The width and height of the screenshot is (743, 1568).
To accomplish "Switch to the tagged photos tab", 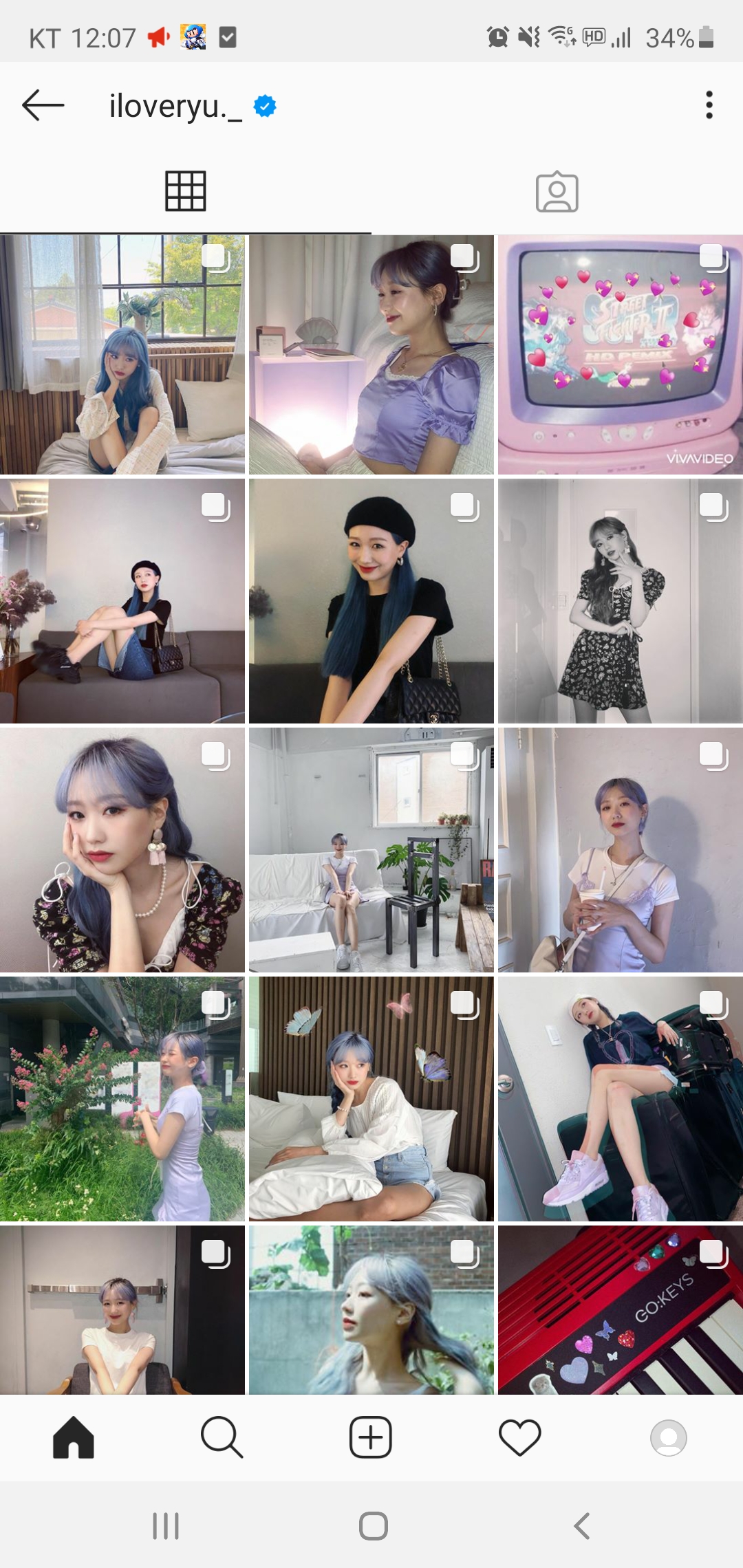I will point(557,193).
